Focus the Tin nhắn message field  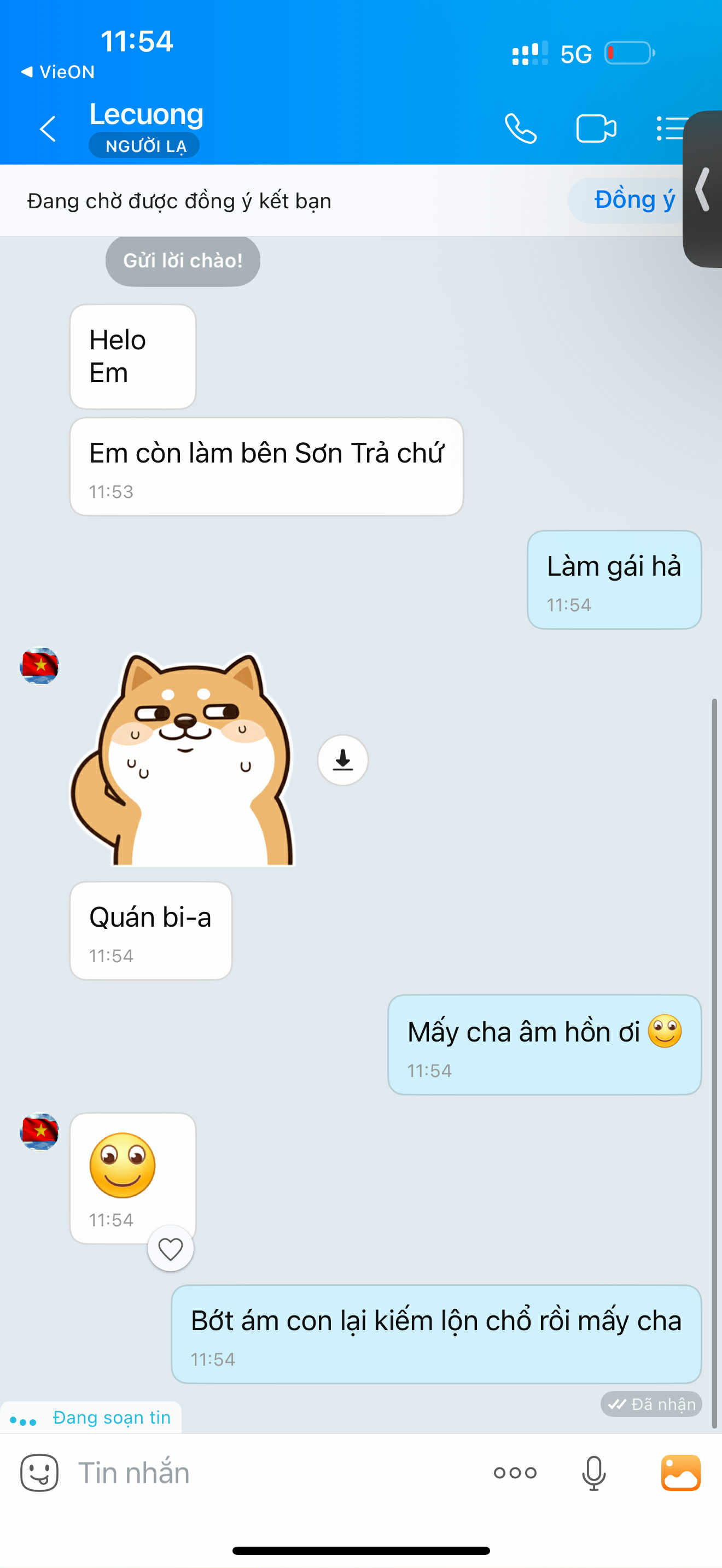274,1473
